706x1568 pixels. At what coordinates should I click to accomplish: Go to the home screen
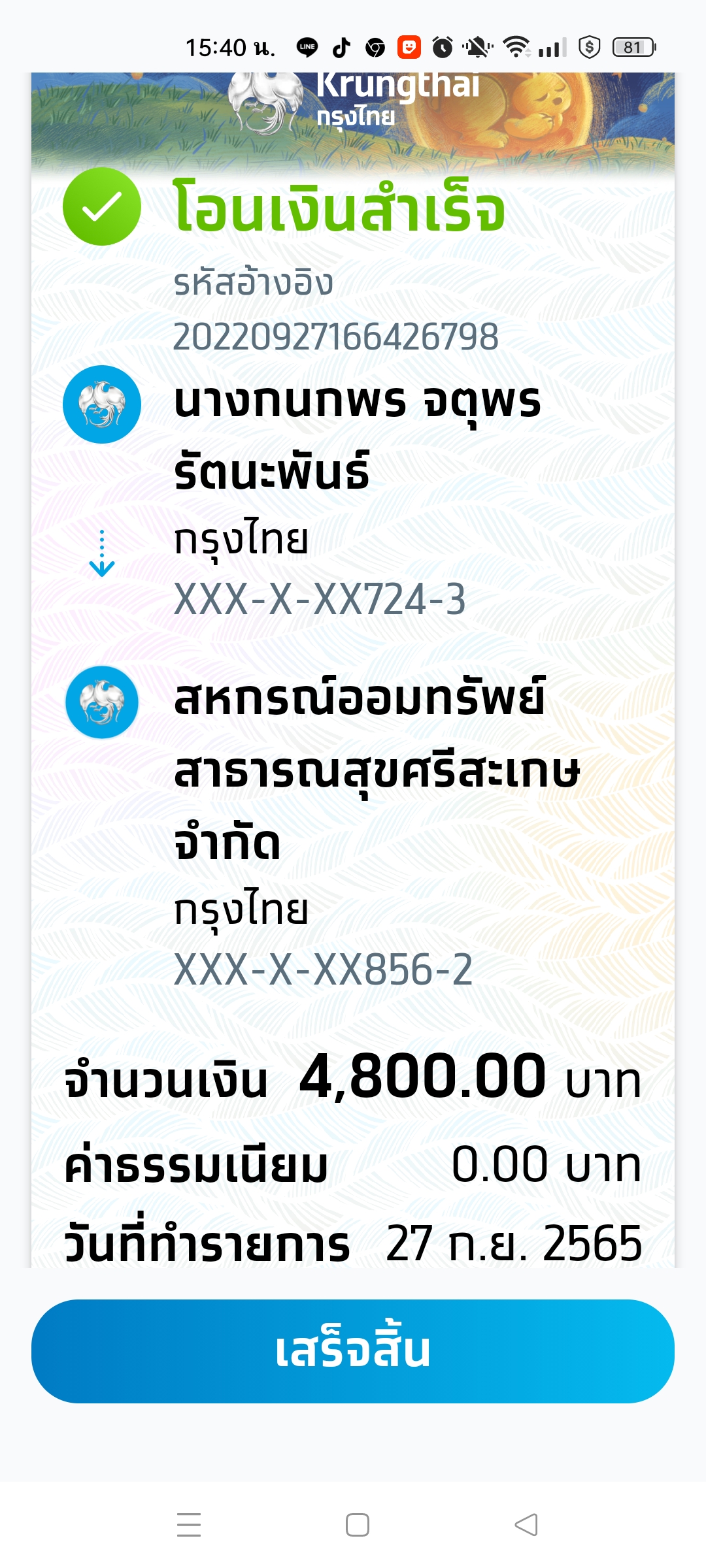click(358, 1525)
